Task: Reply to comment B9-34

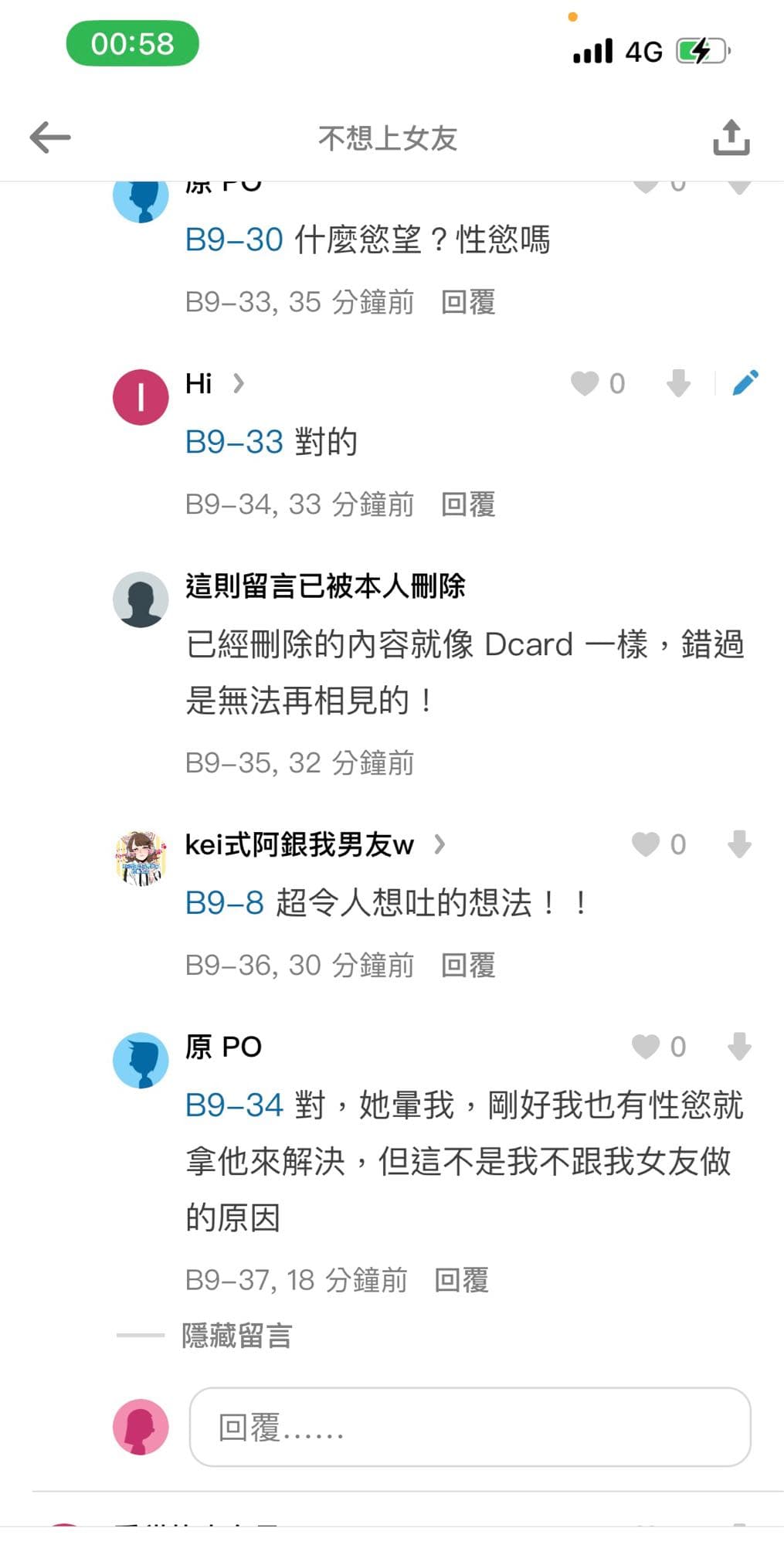Action: pyautogui.click(x=467, y=504)
